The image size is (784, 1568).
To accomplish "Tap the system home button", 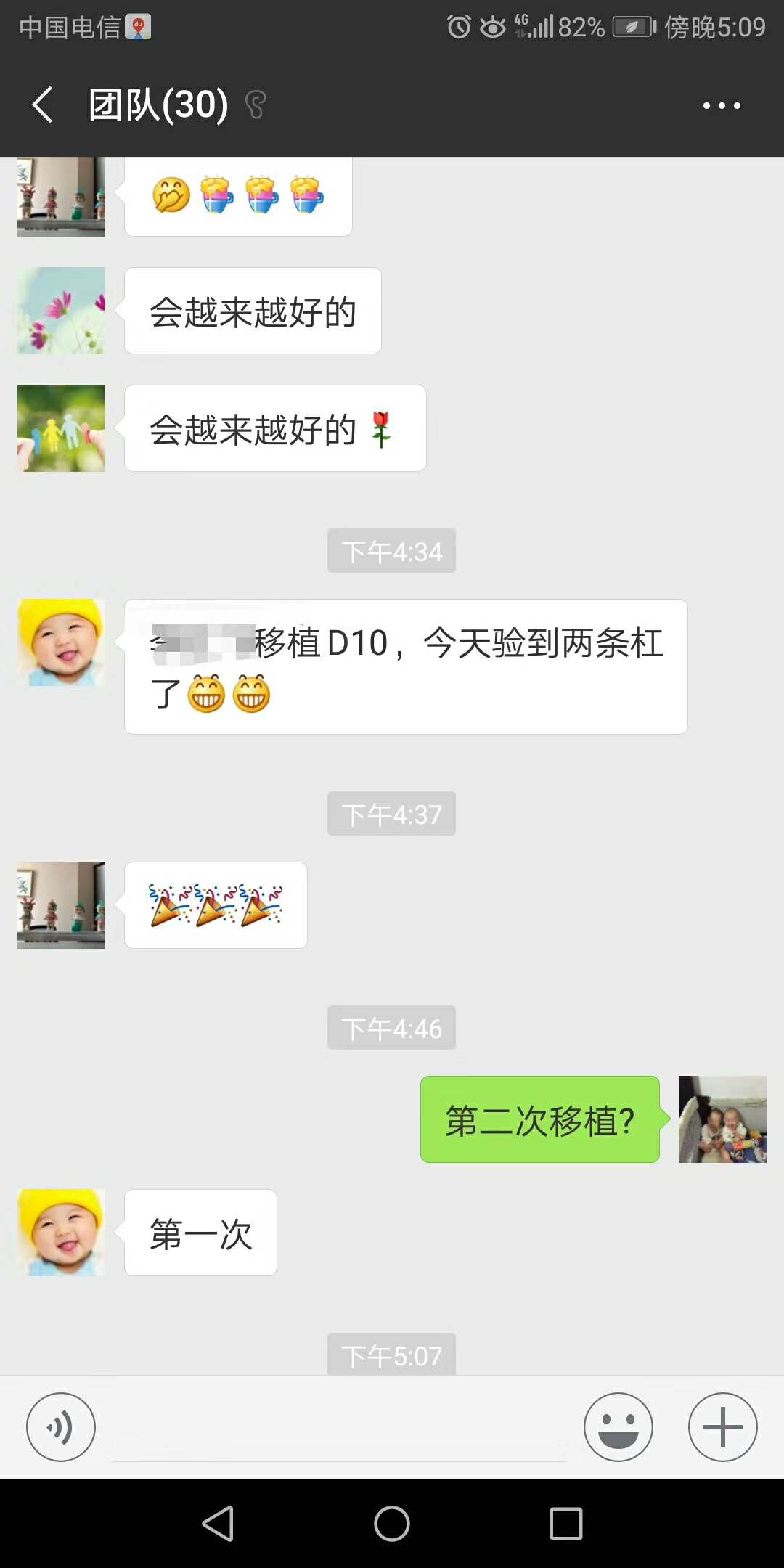I will [392, 1523].
